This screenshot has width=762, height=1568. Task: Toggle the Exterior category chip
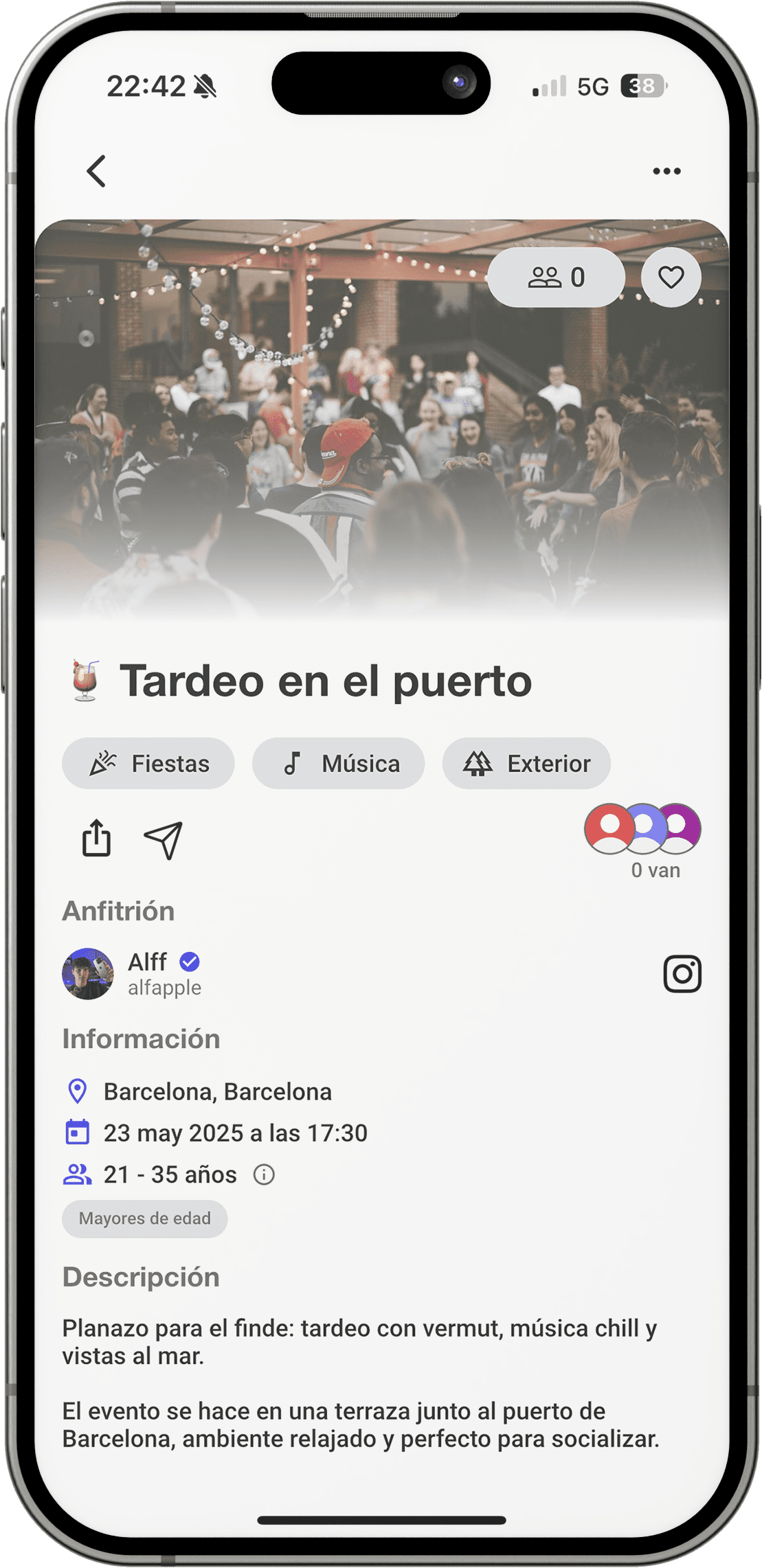526,763
